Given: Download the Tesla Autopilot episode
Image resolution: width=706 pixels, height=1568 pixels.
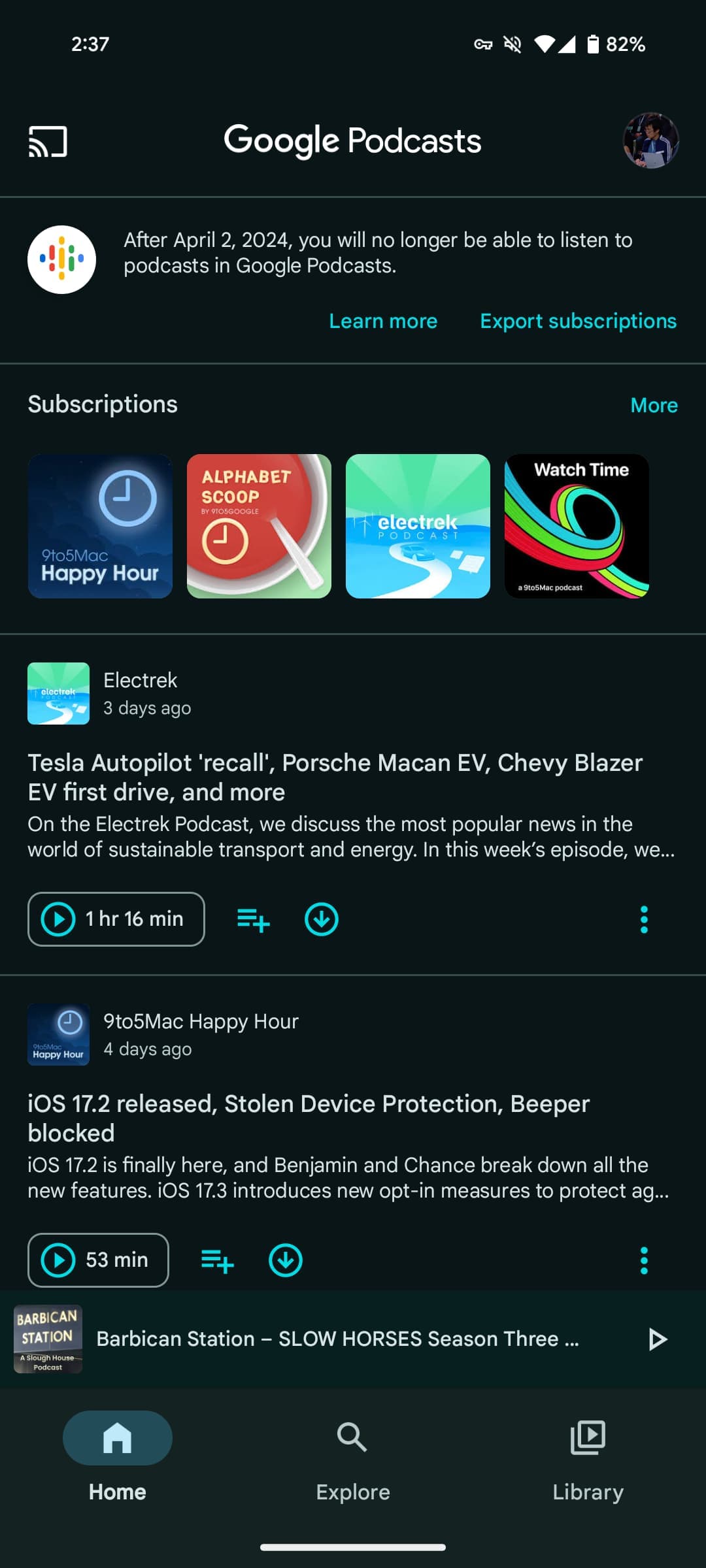Looking at the screenshot, I should pos(322,920).
